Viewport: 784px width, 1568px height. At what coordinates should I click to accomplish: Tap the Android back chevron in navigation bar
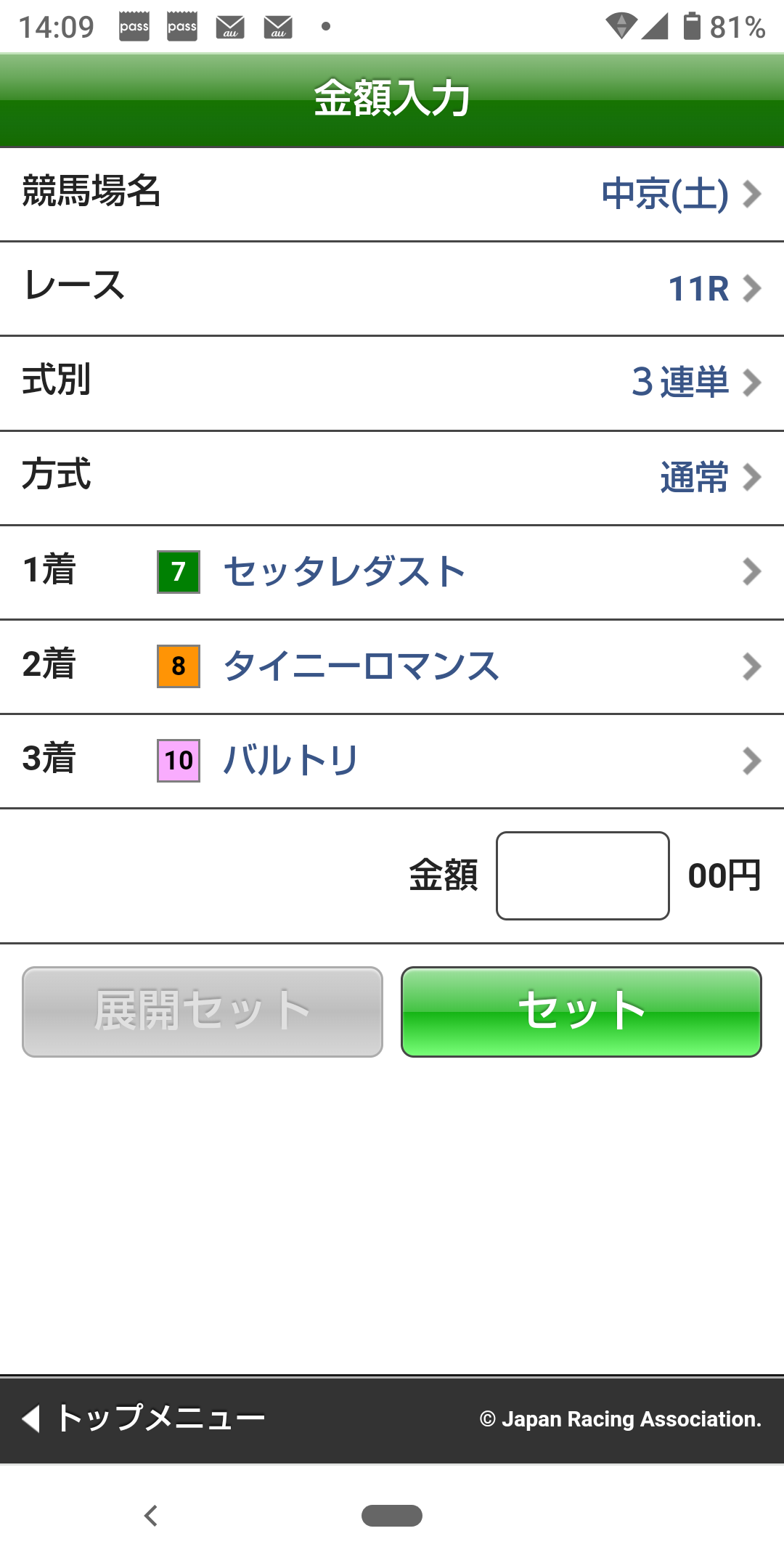pyautogui.click(x=151, y=1516)
